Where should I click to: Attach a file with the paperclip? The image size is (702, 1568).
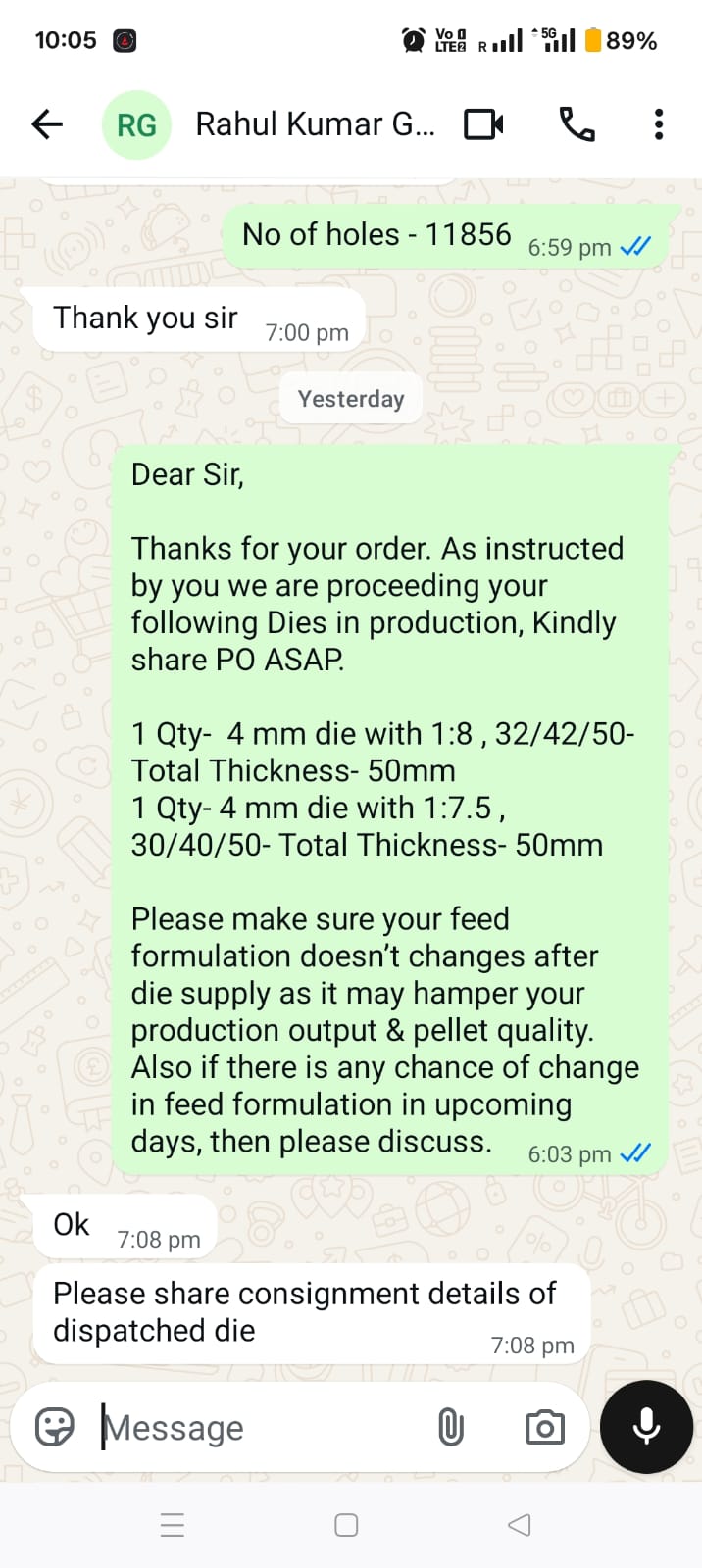coord(450,1427)
